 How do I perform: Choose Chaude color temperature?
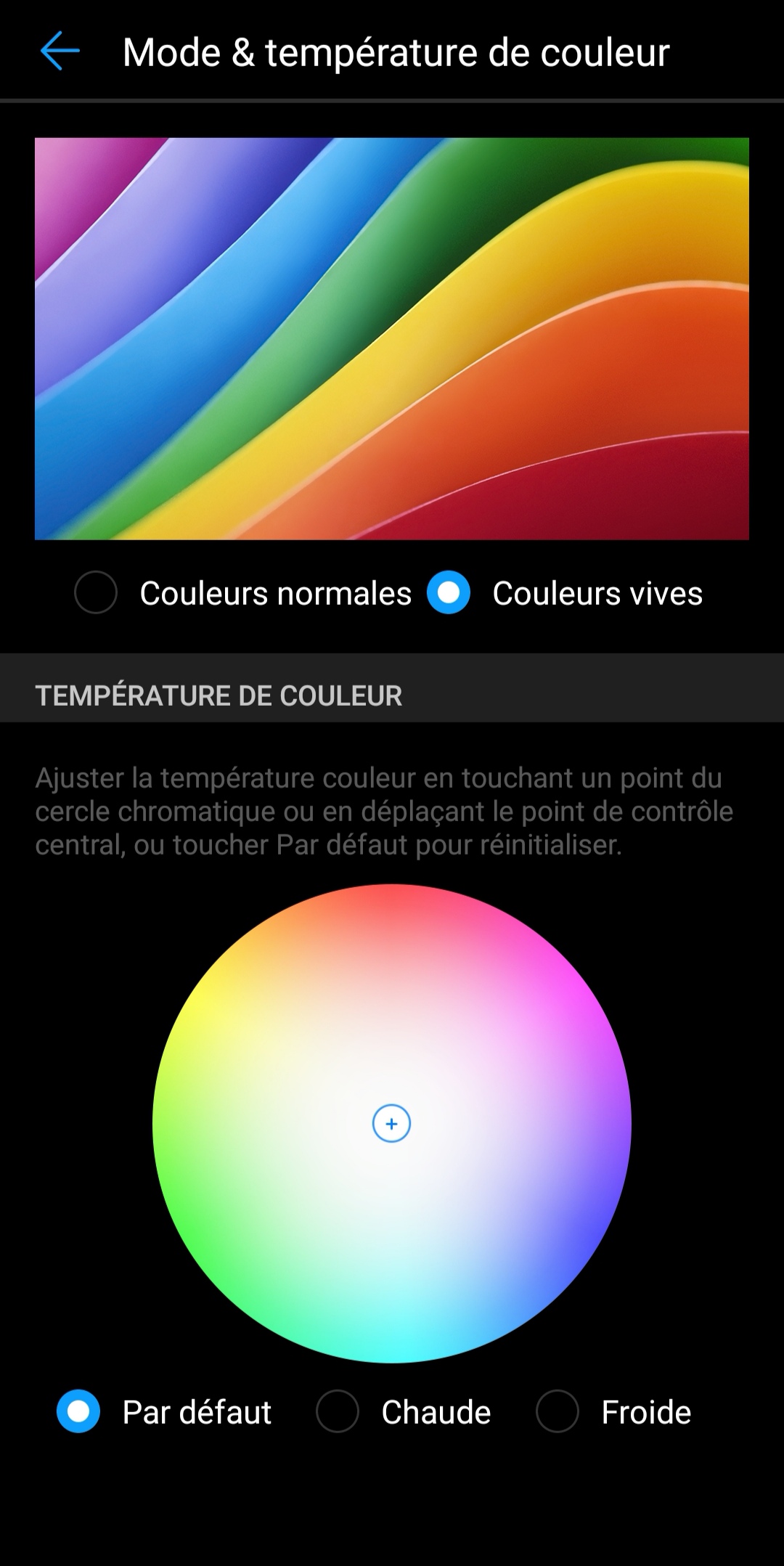click(x=338, y=1411)
